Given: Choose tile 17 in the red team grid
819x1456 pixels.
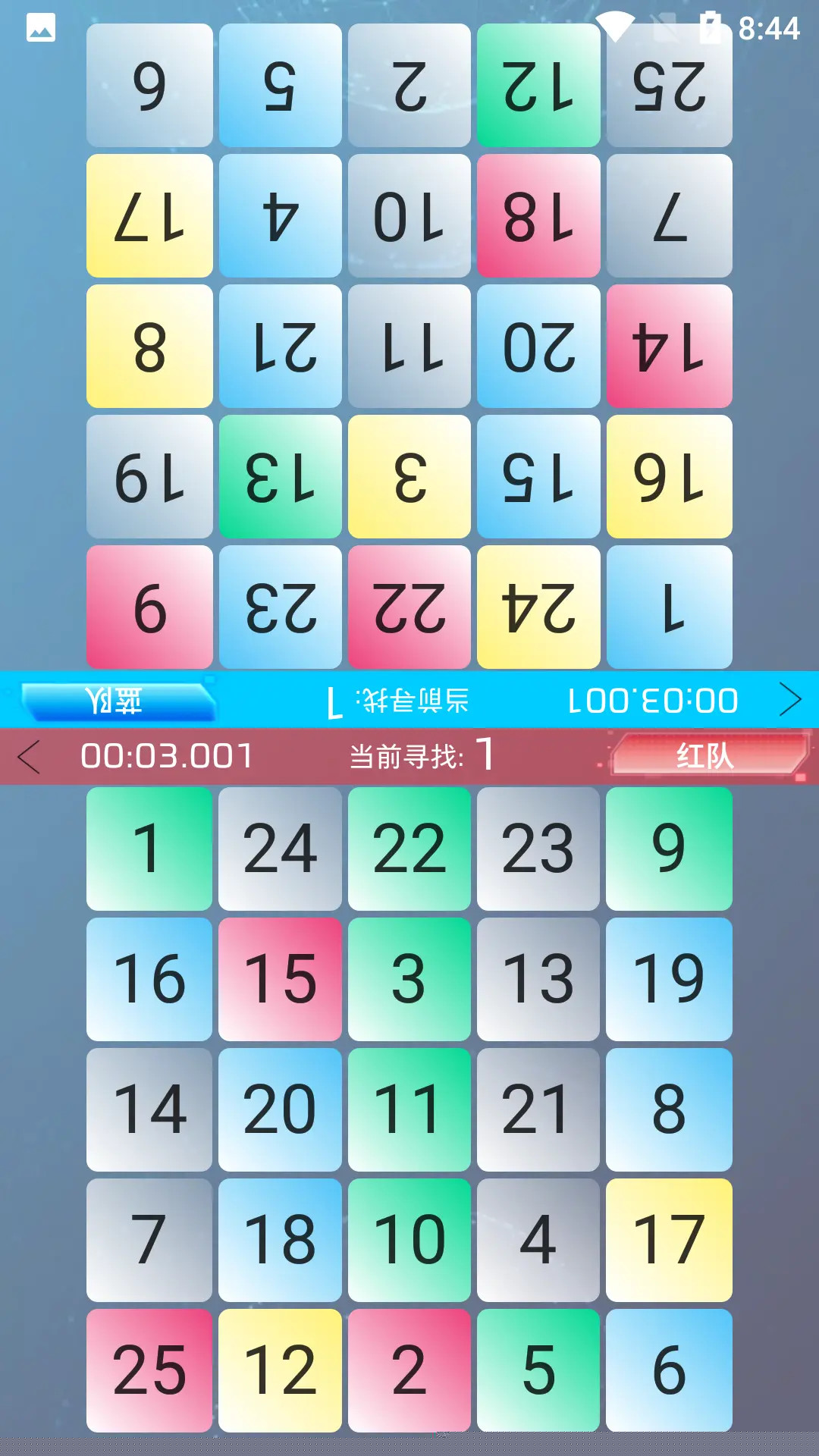Looking at the screenshot, I should [669, 1240].
